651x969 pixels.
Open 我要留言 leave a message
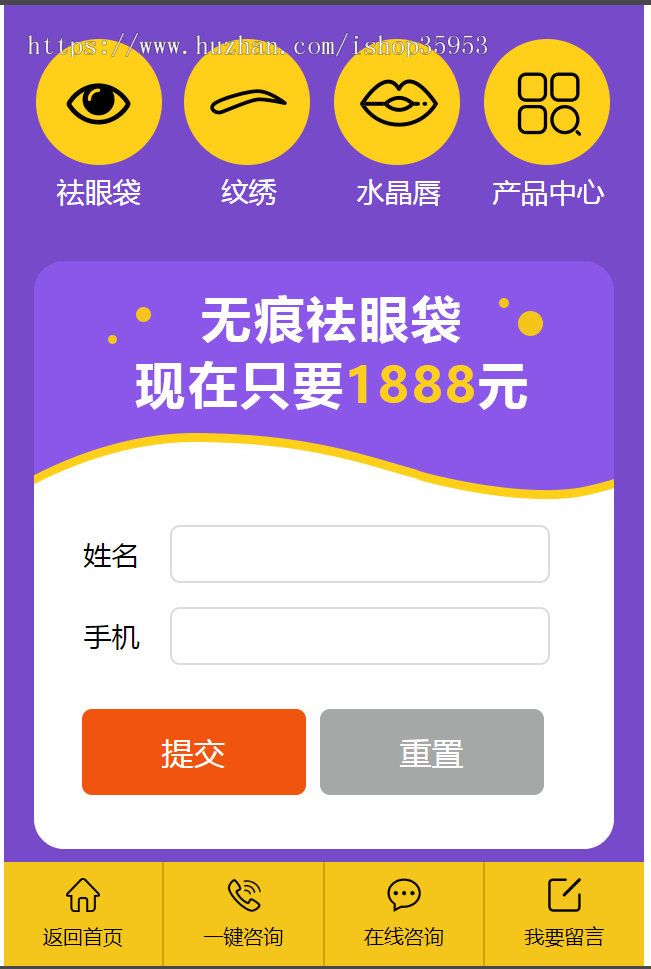[x=564, y=912]
